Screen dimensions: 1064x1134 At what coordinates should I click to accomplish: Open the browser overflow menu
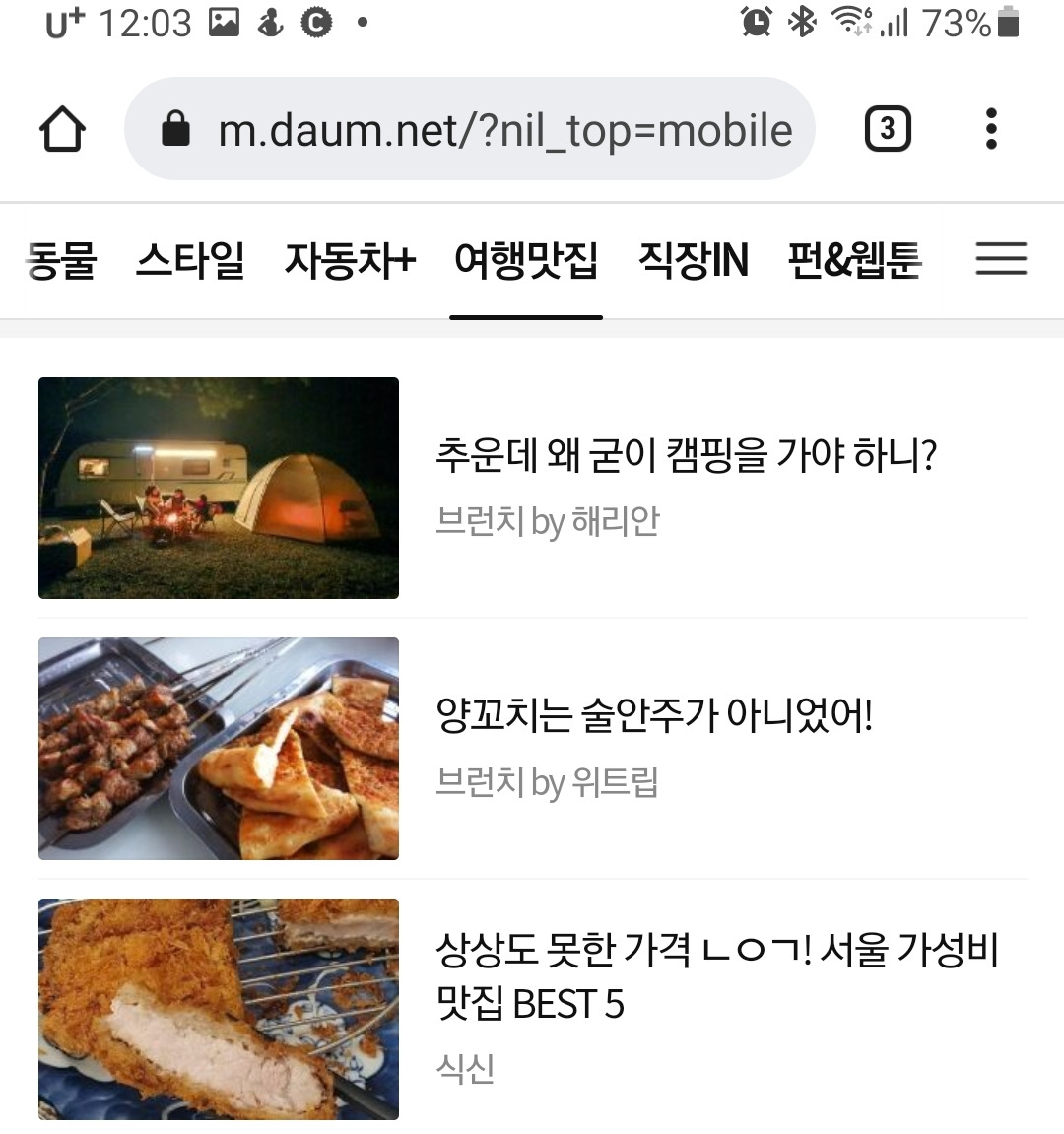991,129
